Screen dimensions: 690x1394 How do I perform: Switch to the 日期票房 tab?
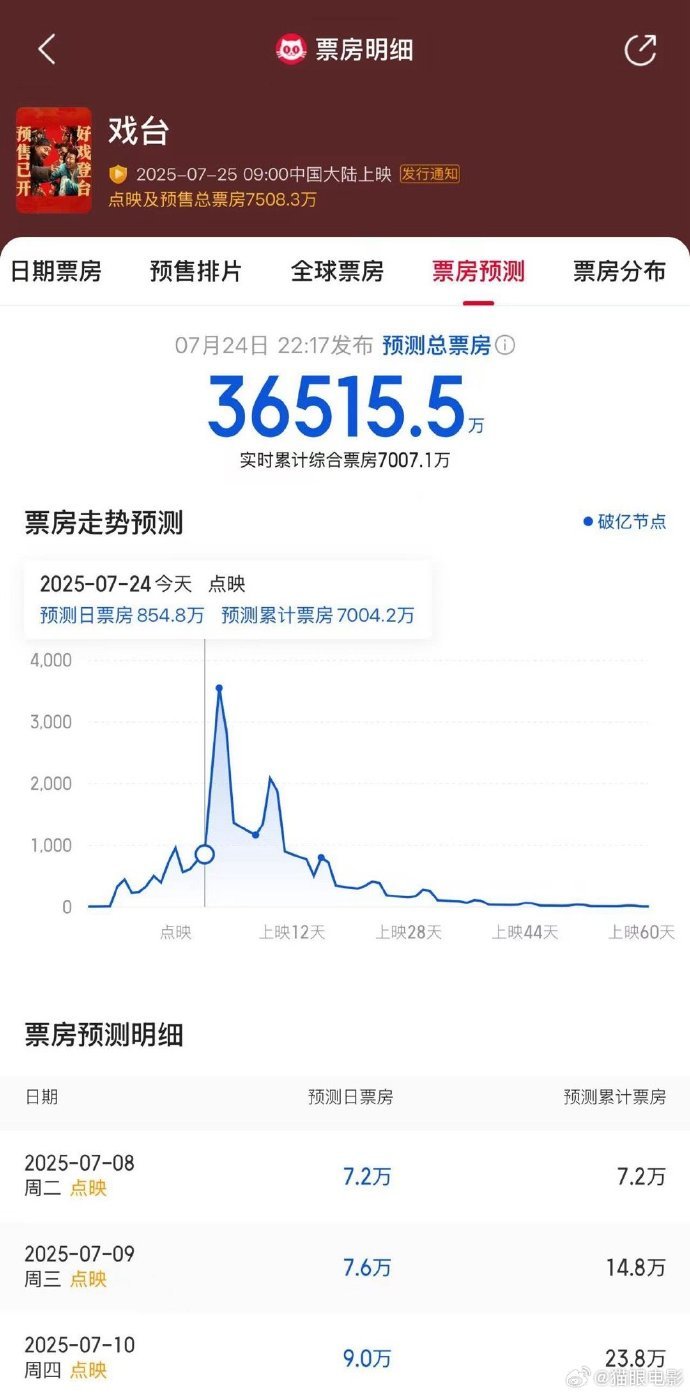coord(56,271)
